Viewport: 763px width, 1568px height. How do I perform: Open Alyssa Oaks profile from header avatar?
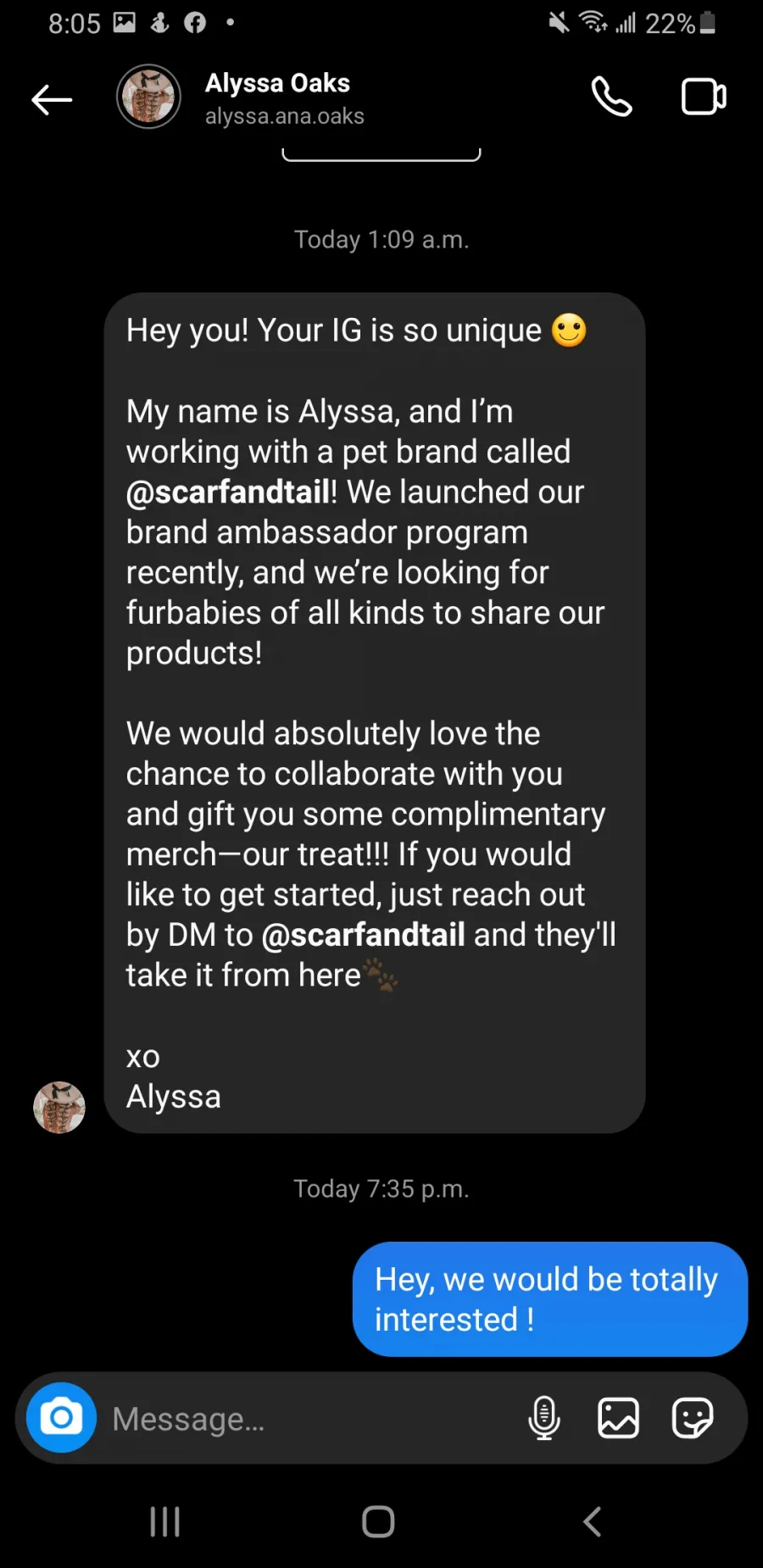[148, 97]
